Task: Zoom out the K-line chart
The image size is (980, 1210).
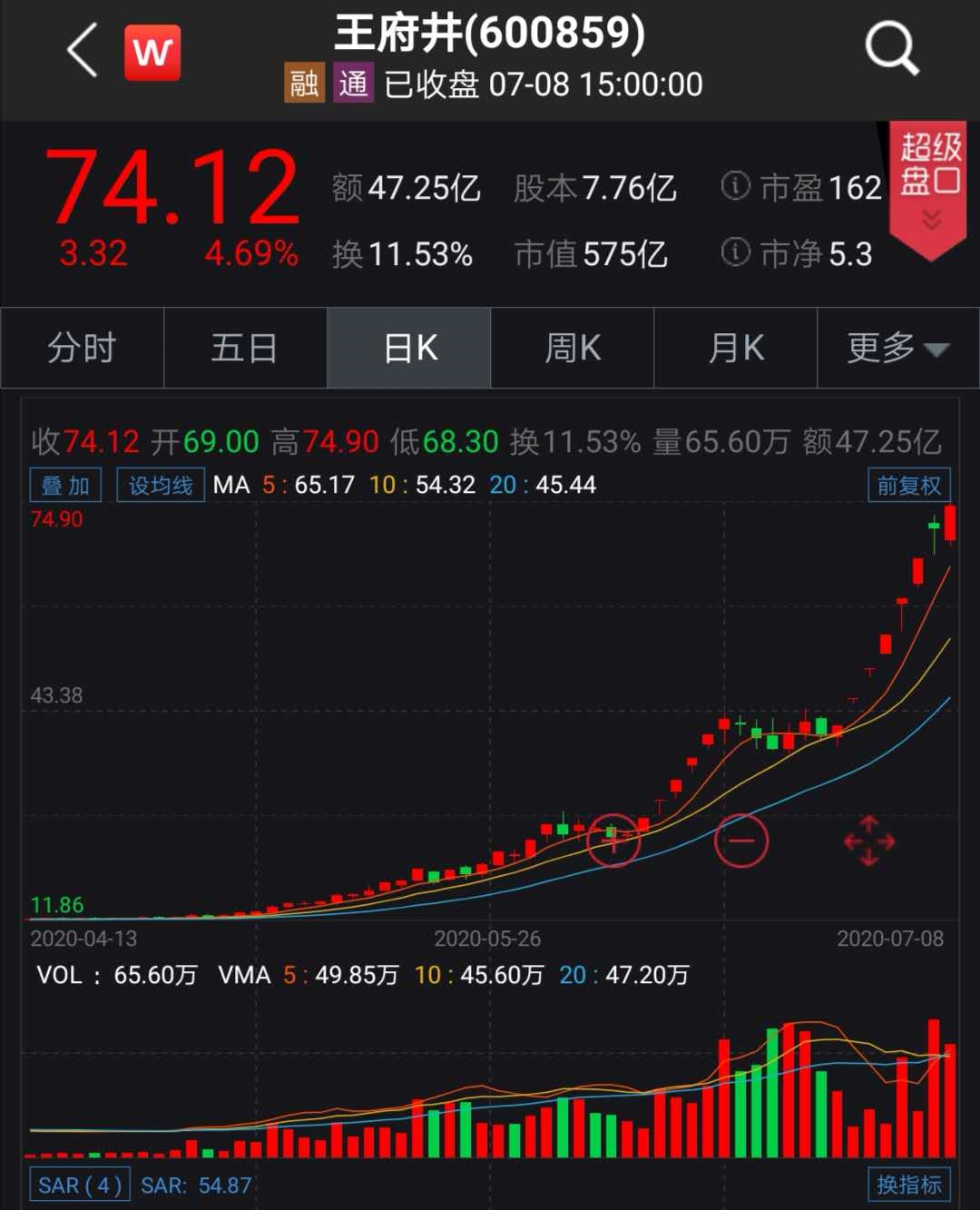Action: pos(741,841)
